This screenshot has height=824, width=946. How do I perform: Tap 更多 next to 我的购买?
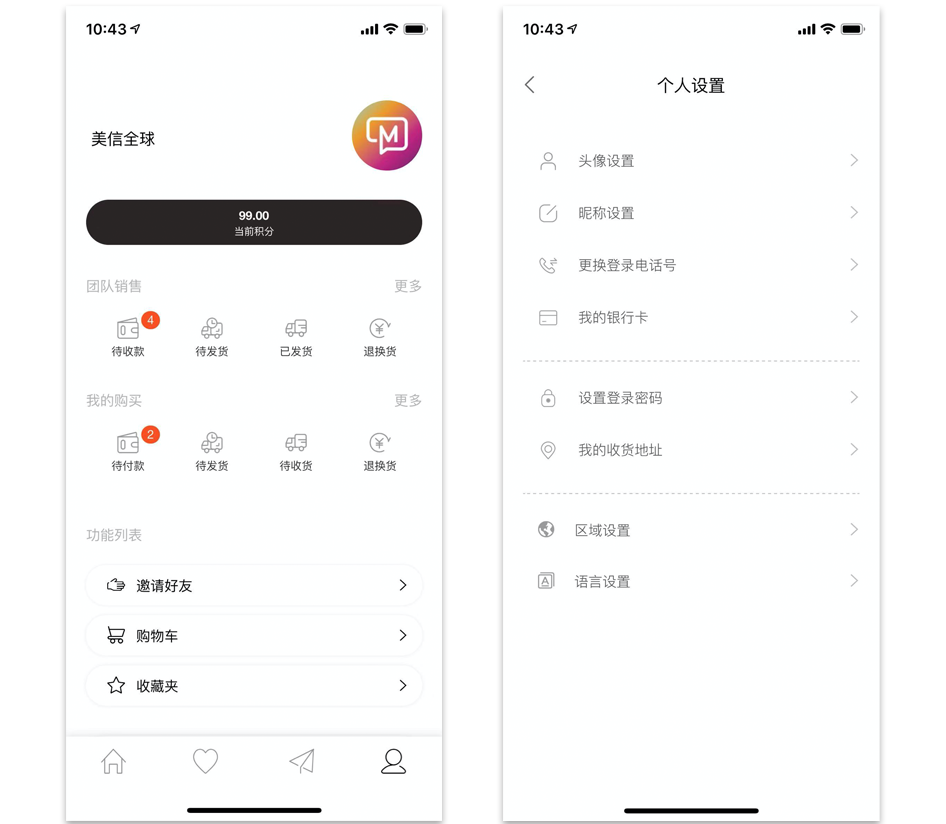(x=407, y=400)
